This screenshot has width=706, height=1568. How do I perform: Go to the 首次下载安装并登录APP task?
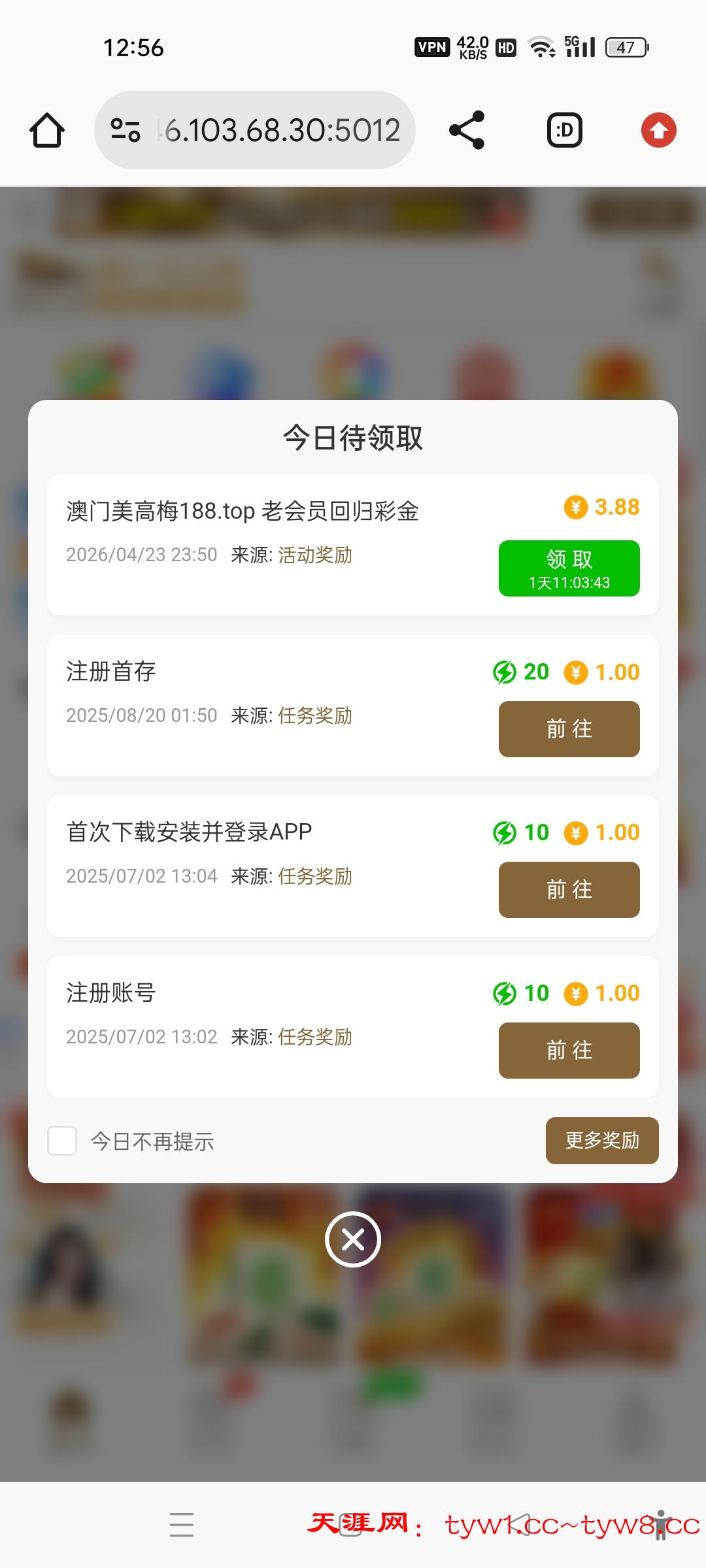[x=569, y=890]
